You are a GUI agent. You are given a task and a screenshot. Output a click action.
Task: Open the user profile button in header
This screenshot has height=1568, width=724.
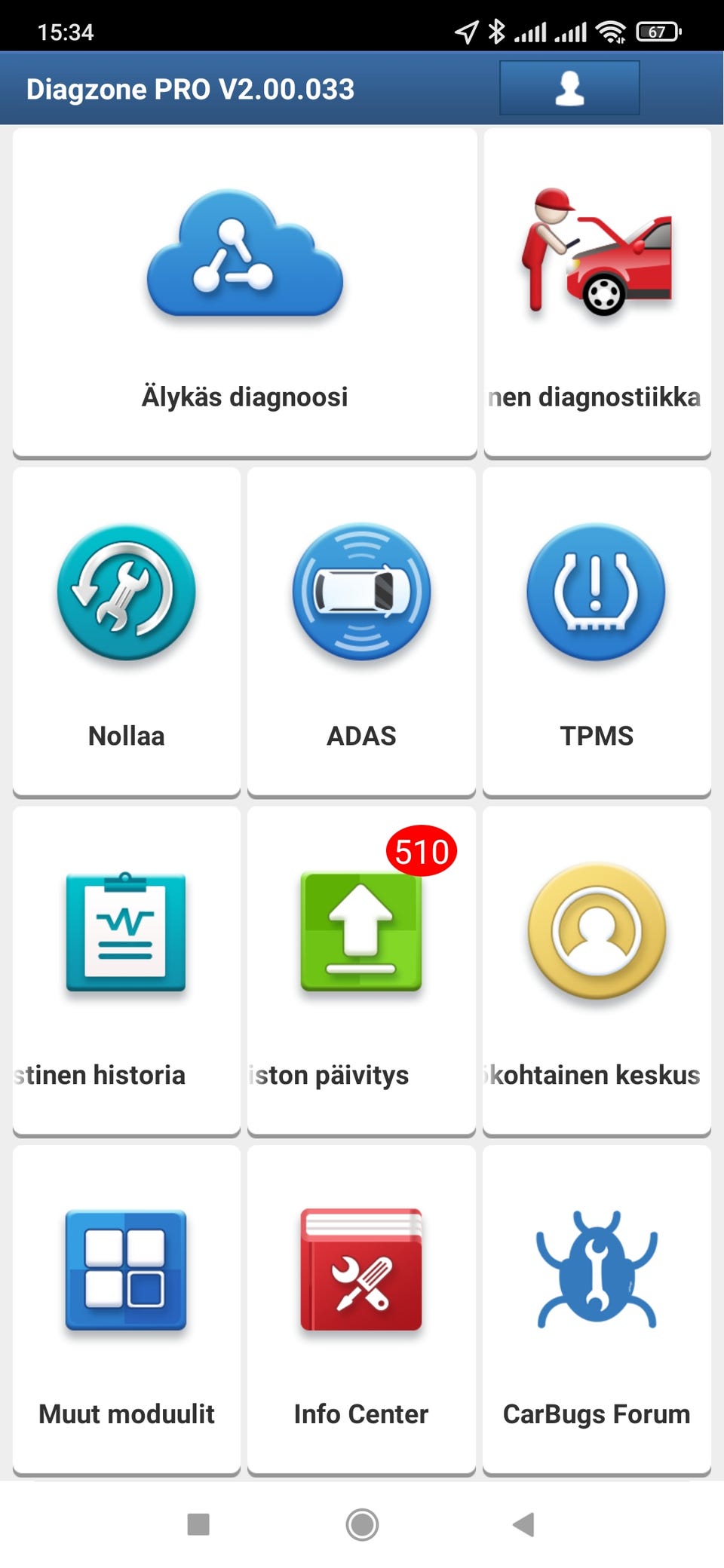pyautogui.click(x=569, y=88)
